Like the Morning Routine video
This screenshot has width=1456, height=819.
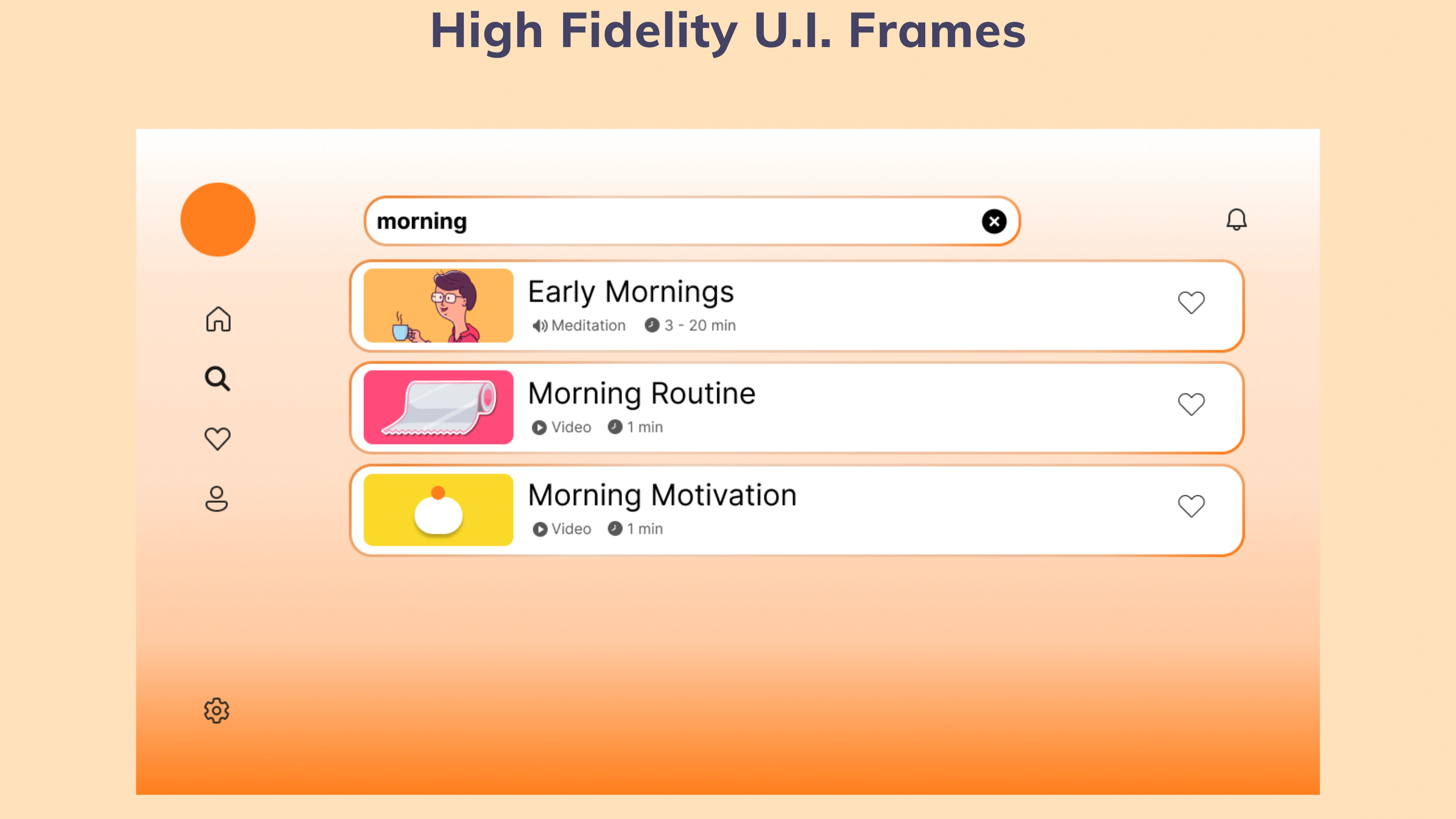(1191, 404)
